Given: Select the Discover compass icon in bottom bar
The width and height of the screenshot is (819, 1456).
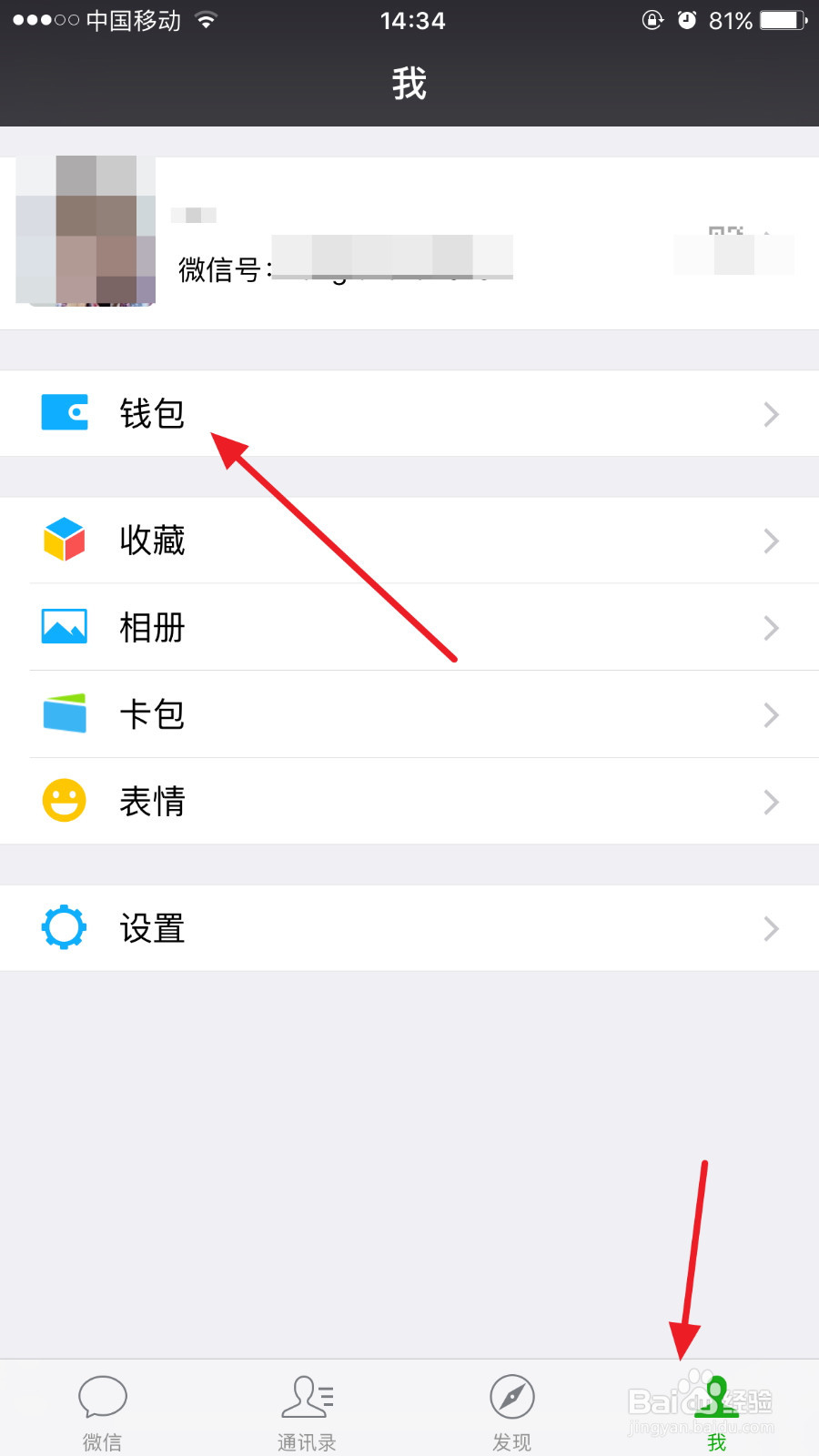Looking at the screenshot, I should click(x=511, y=1395).
